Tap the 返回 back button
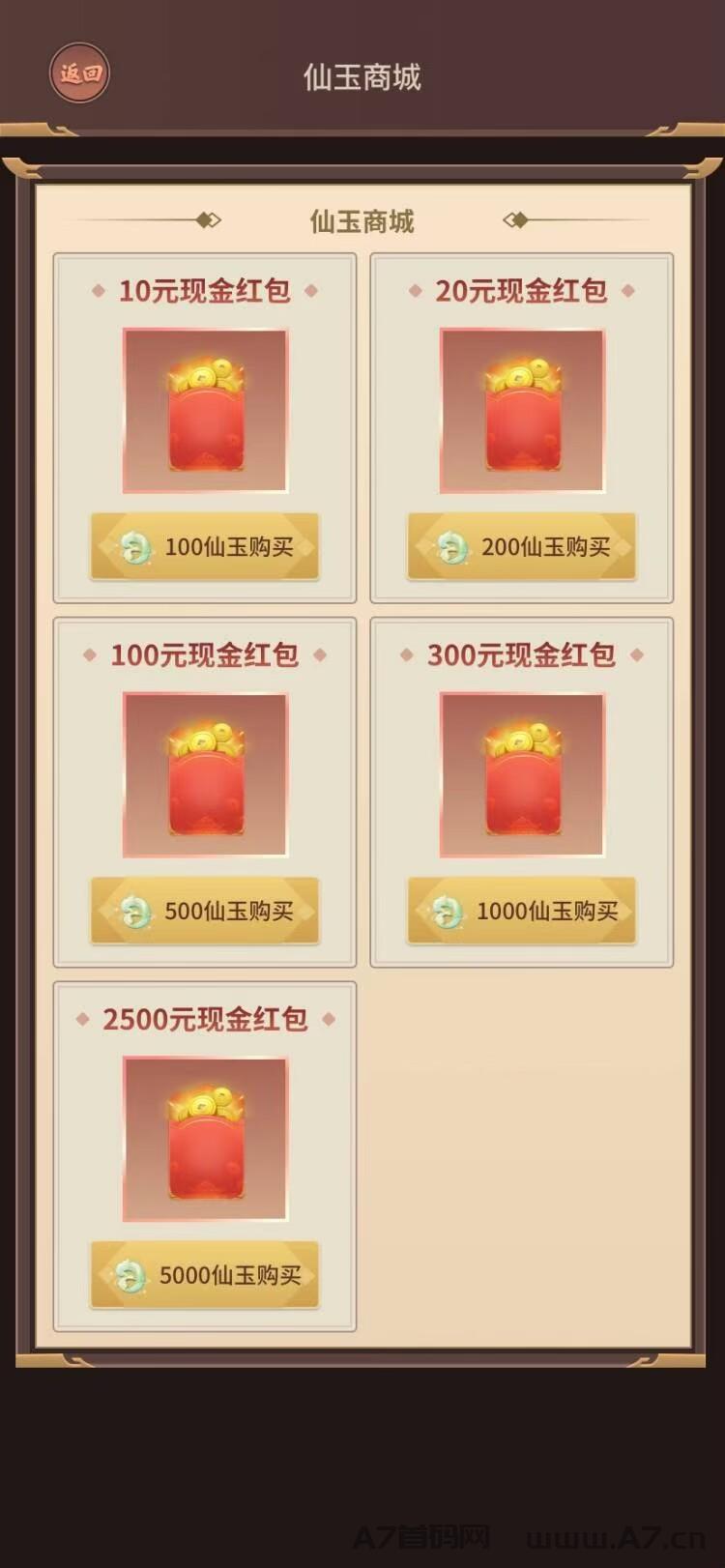The image size is (725, 1568). pos(79,73)
